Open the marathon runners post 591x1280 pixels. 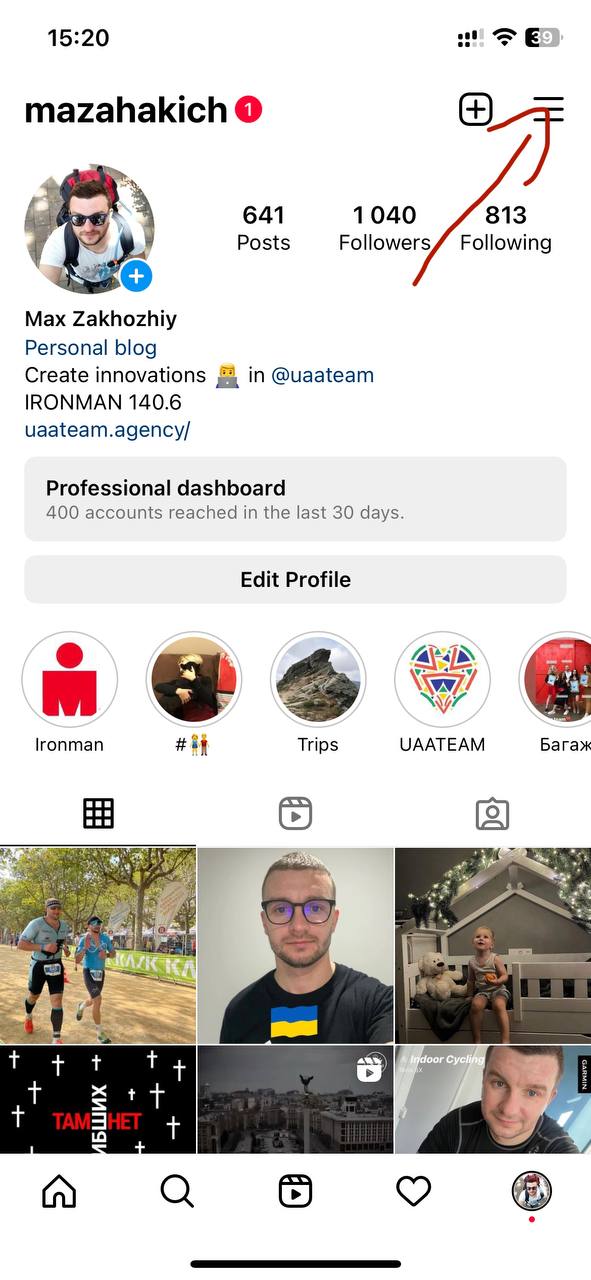pos(98,946)
